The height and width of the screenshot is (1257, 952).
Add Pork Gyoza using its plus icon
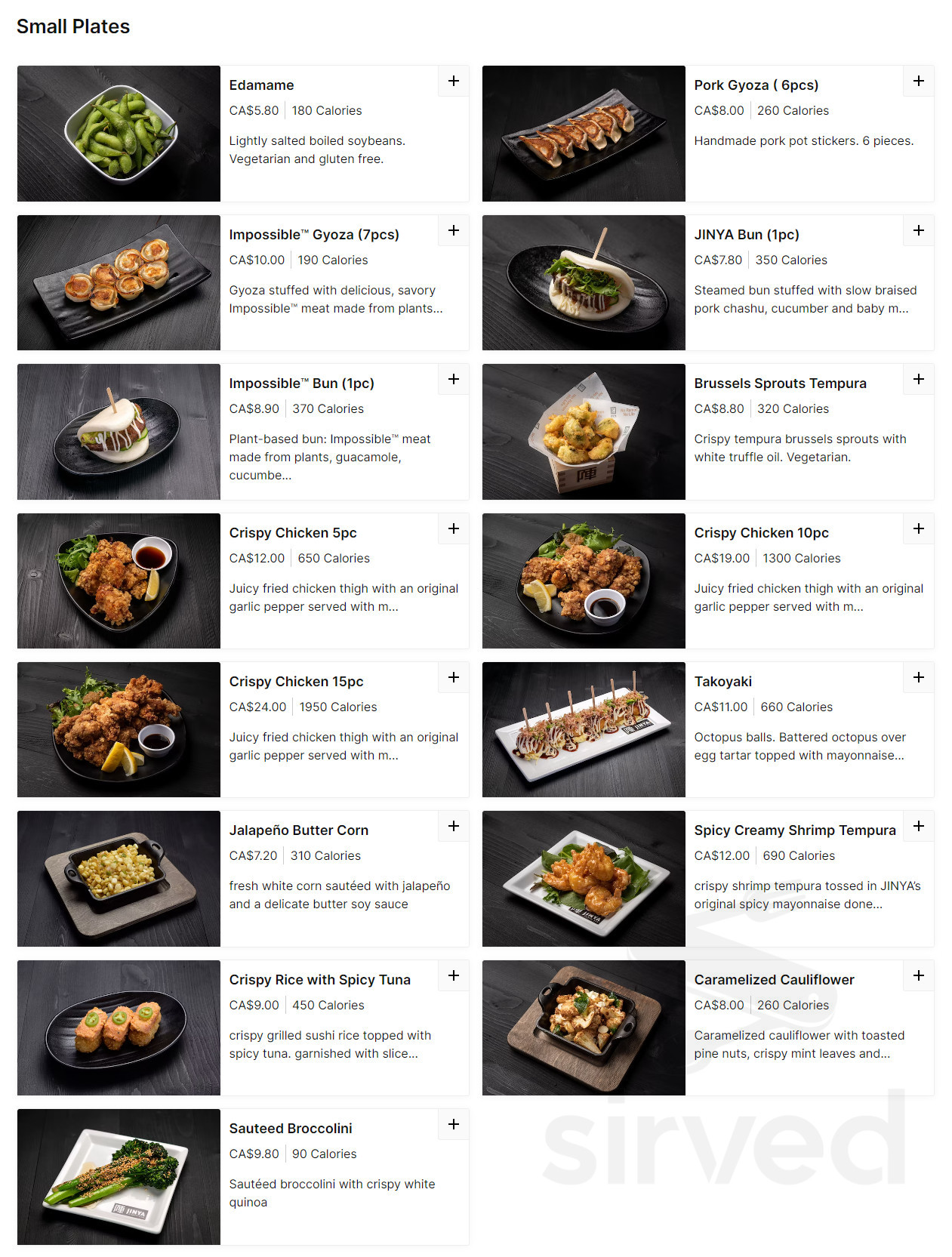pyautogui.click(x=918, y=81)
